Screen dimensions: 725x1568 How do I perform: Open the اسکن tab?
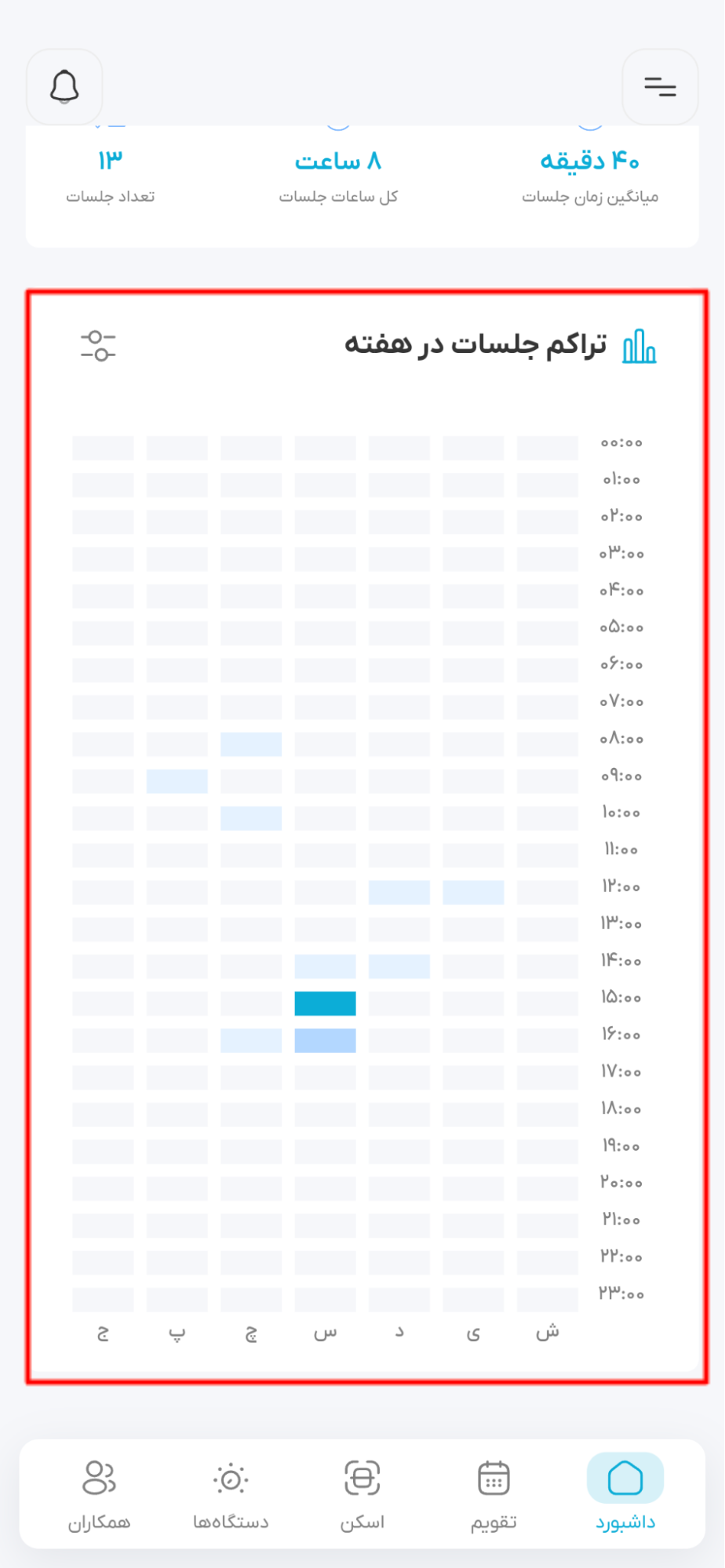pyautogui.click(x=362, y=1493)
